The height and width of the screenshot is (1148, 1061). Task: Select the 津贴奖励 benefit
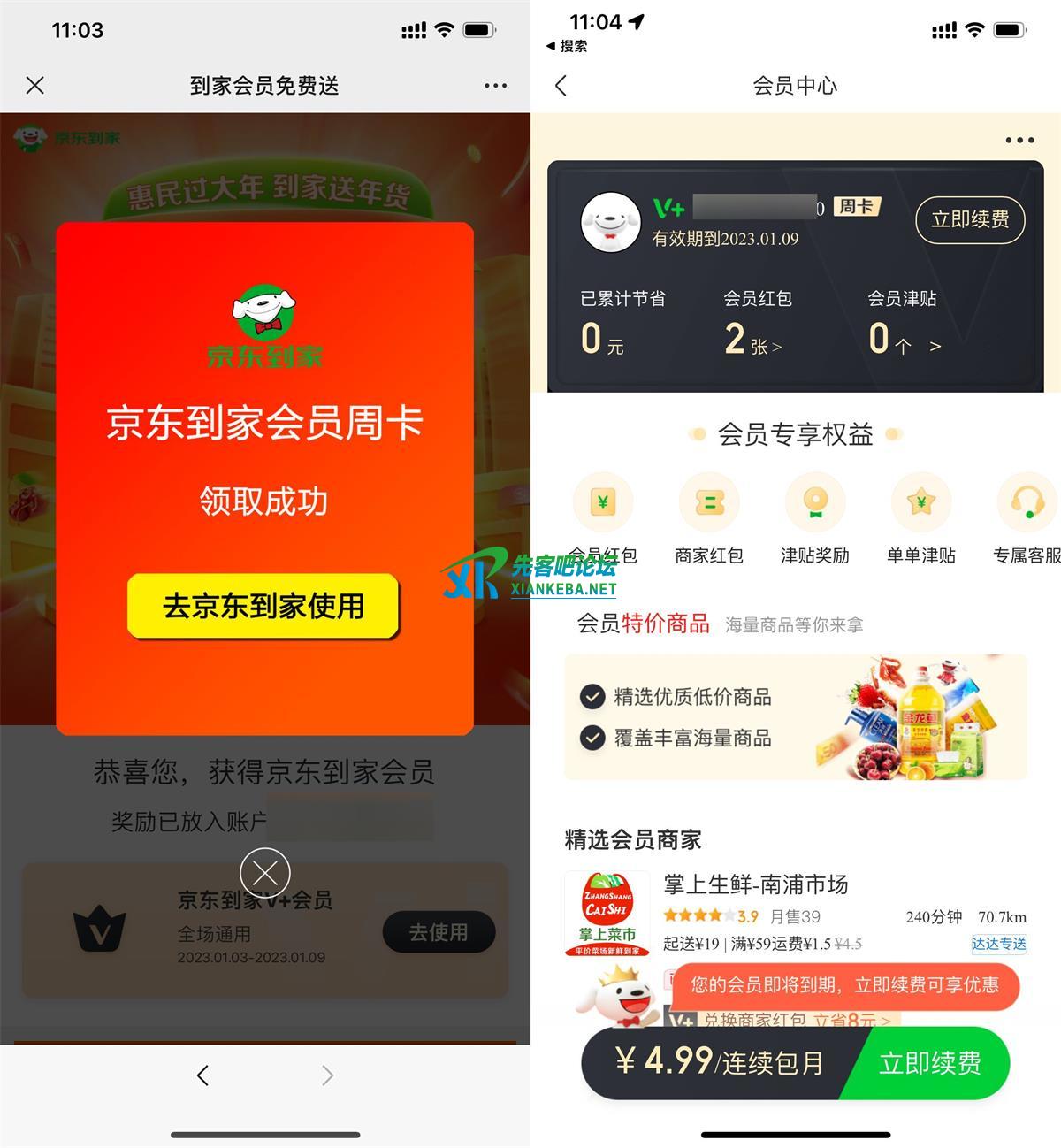[x=815, y=518]
